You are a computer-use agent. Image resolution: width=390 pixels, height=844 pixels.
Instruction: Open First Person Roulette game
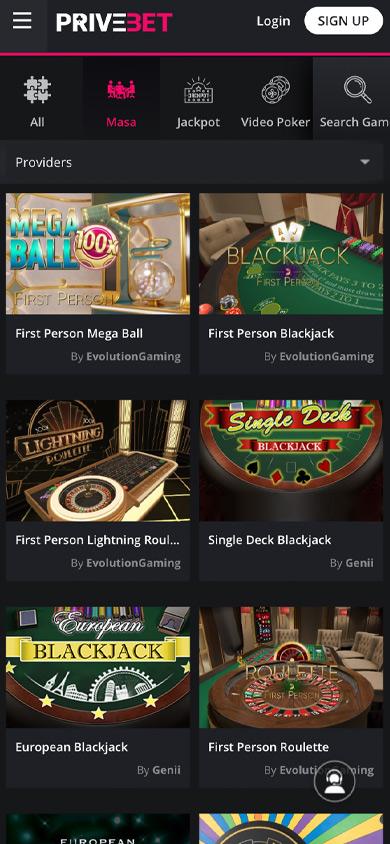pyautogui.click(x=291, y=697)
